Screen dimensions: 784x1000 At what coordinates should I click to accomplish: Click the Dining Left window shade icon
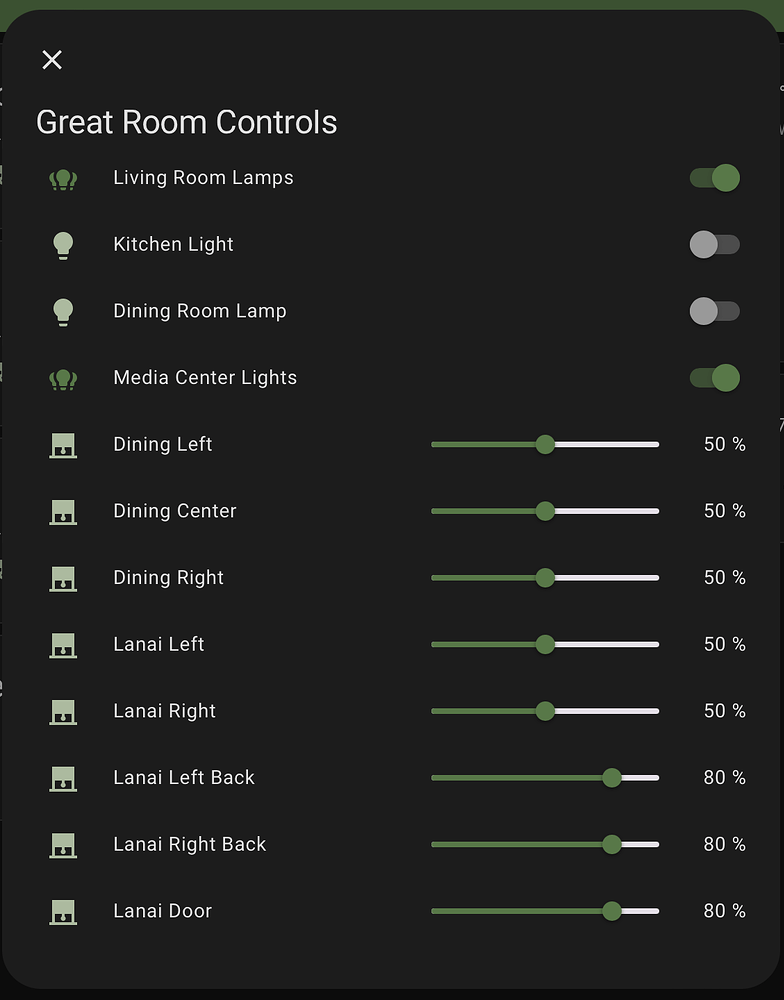[x=64, y=445]
